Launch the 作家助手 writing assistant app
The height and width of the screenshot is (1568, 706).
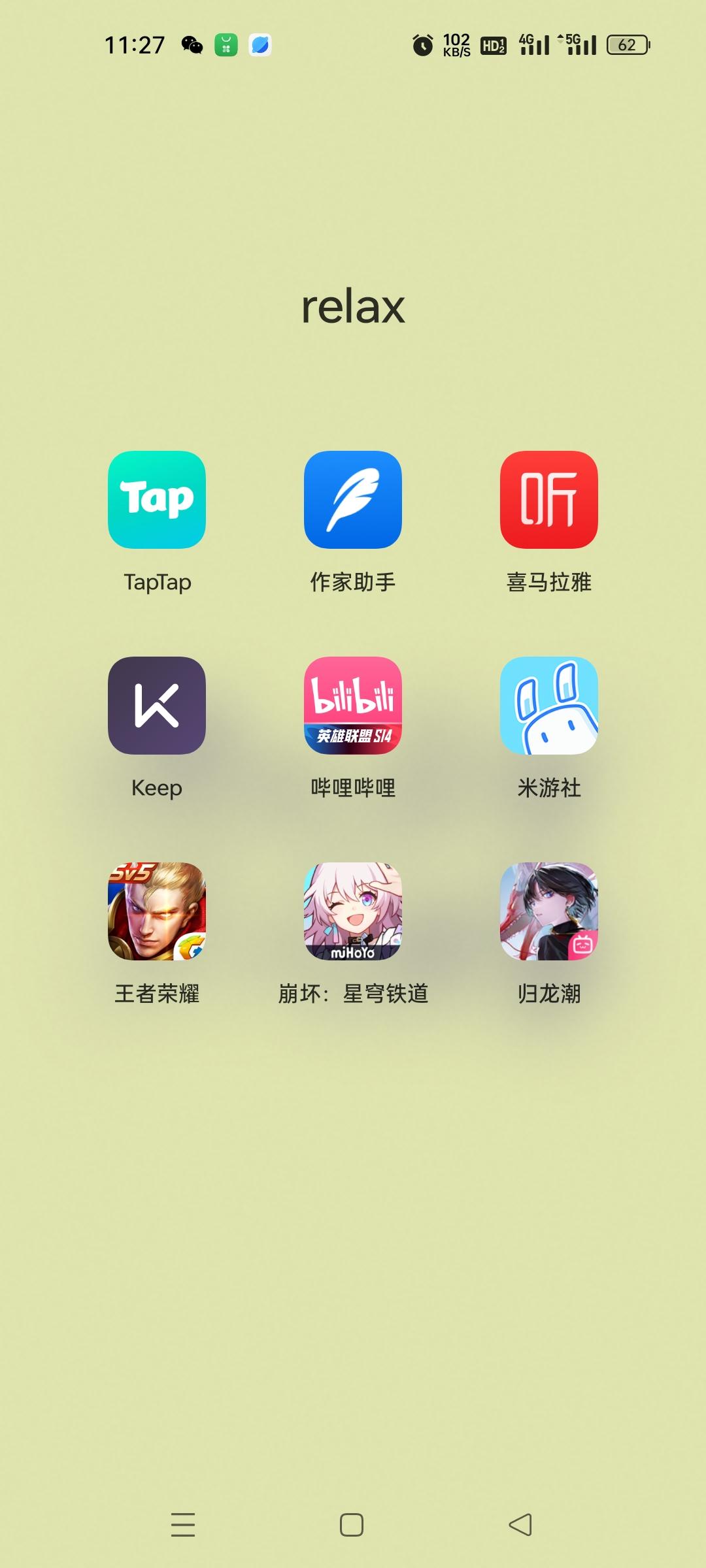point(352,499)
